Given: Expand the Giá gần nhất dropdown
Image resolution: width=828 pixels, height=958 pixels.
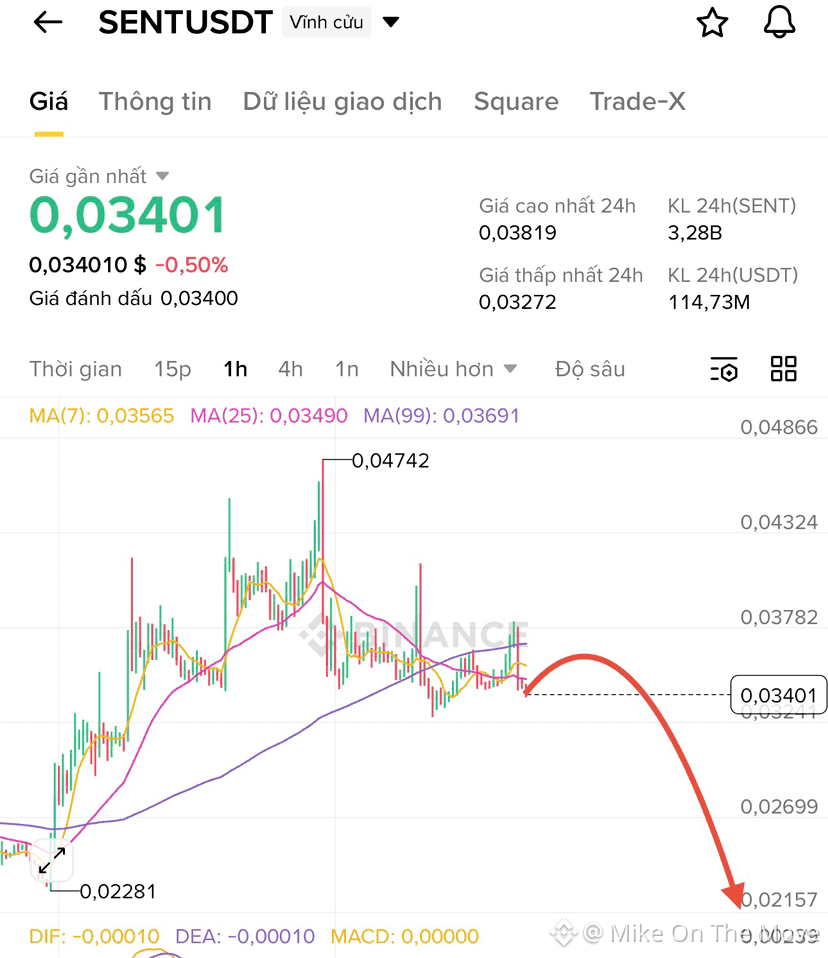Looking at the screenshot, I should [x=162, y=176].
